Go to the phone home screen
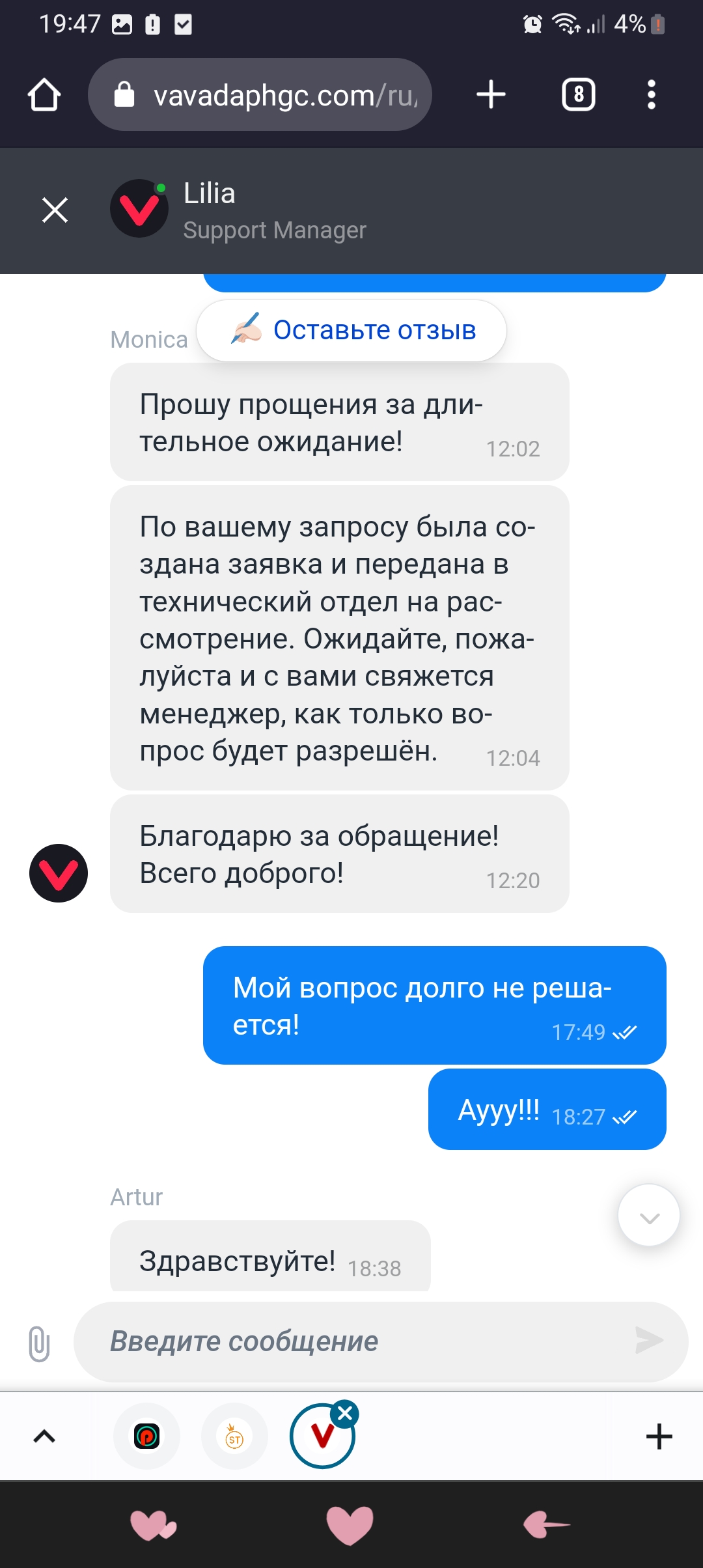703x1568 pixels. point(350,1525)
